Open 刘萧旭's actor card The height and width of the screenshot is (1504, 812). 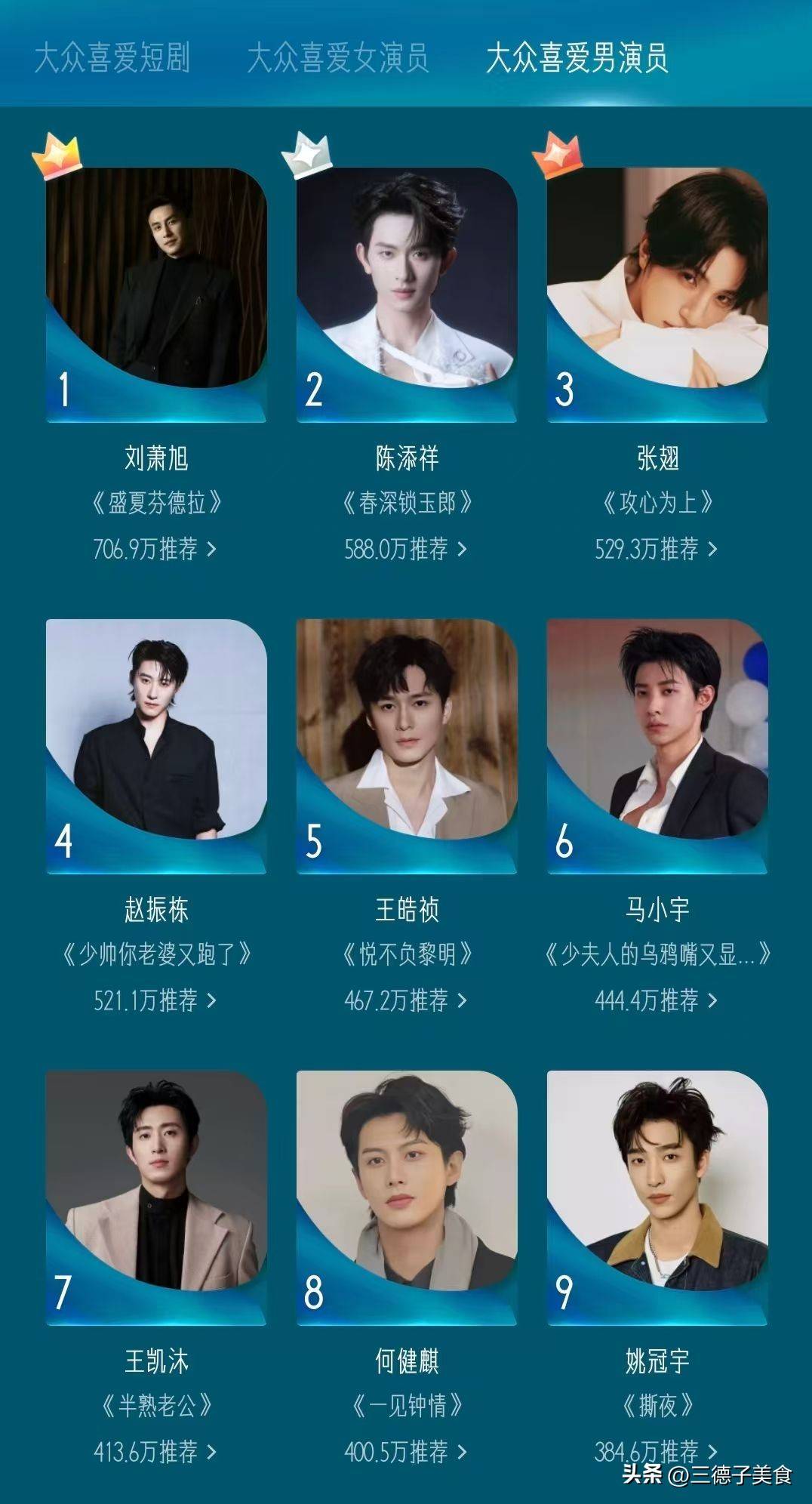point(156,294)
